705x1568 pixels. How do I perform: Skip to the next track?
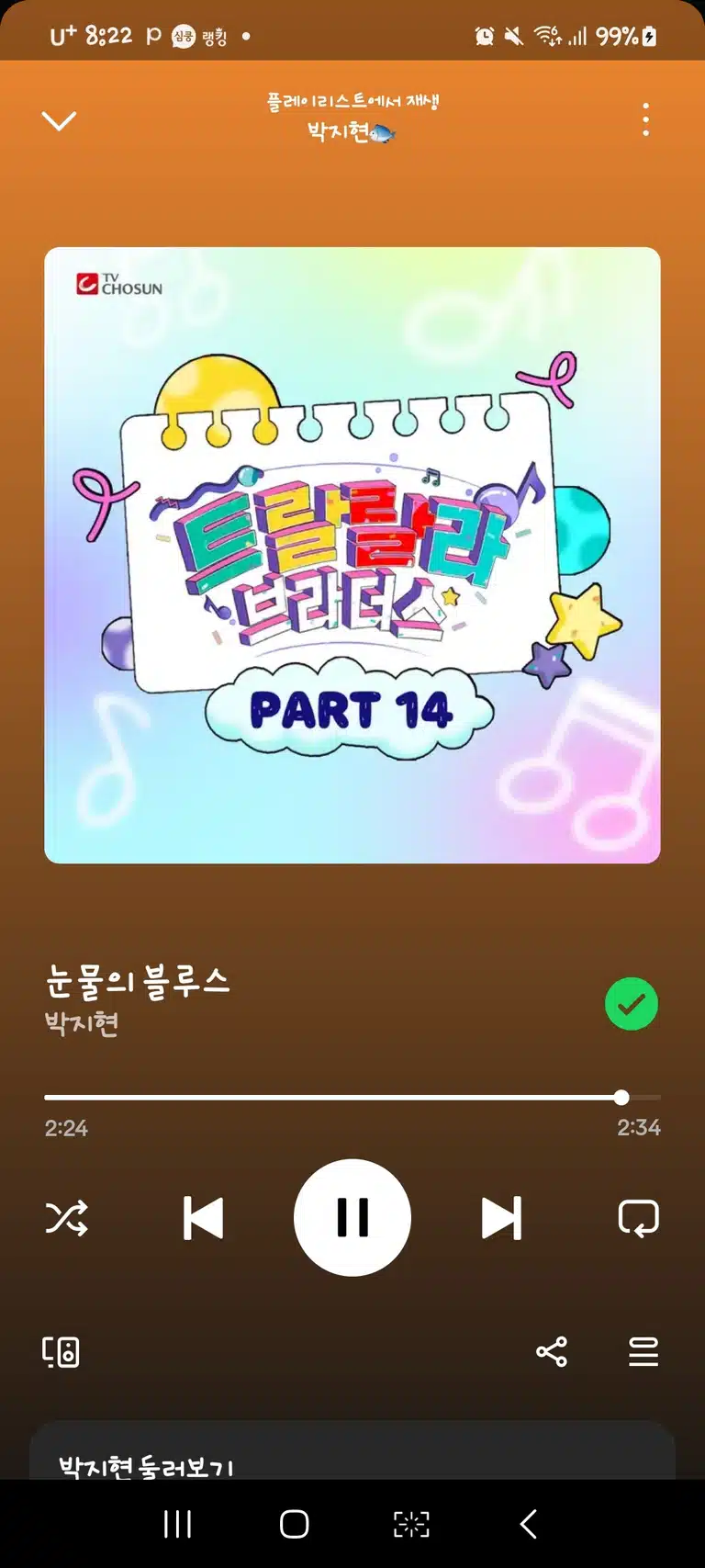pyautogui.click(x=501, y=1218)
